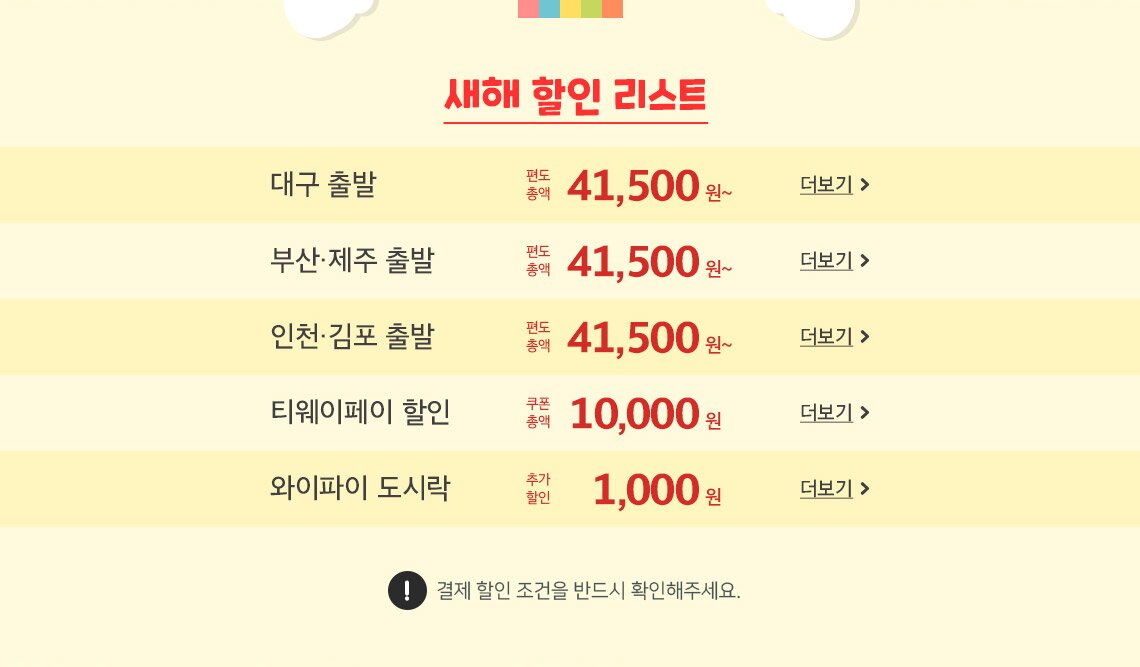1140x667 pixels.
Task: Open 와이파이 도시락 discount details
Action: point(833,489)
